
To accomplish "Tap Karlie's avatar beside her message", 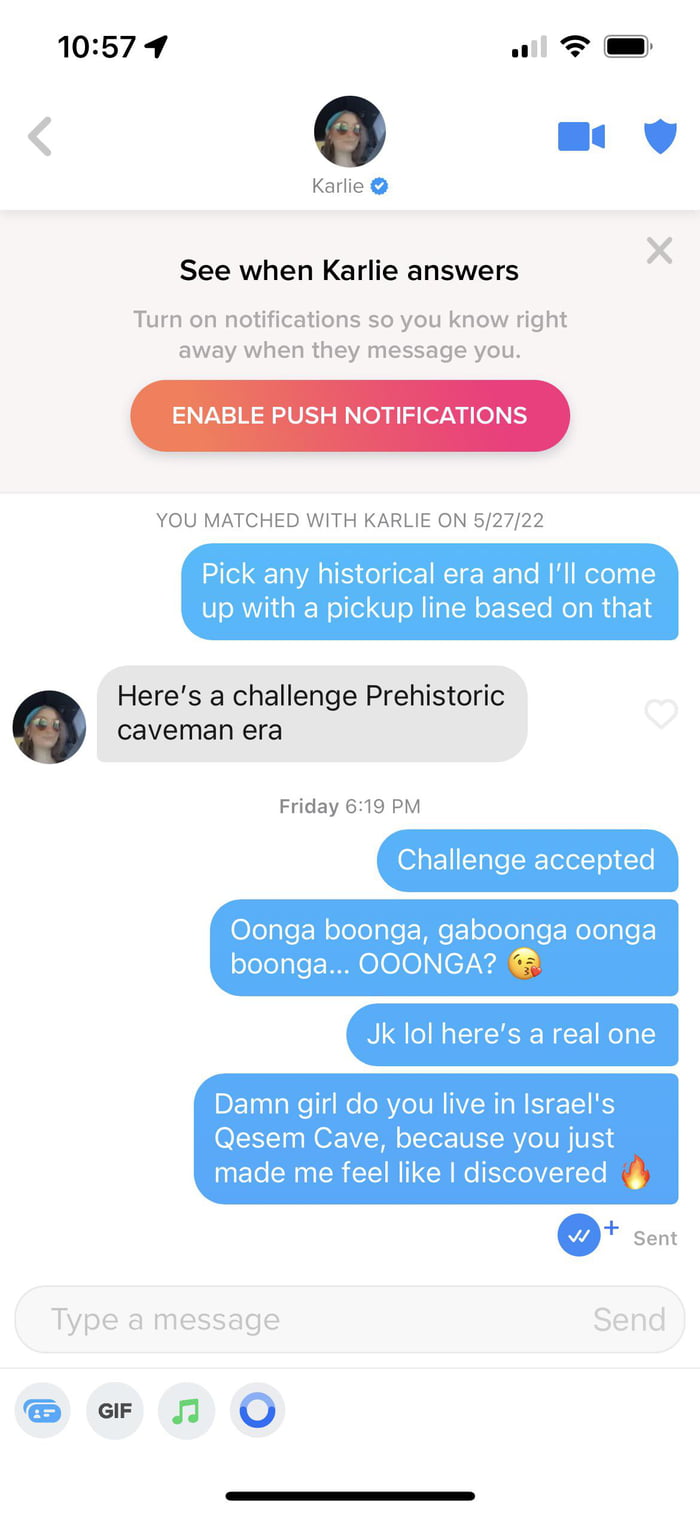I will point(49,727).
